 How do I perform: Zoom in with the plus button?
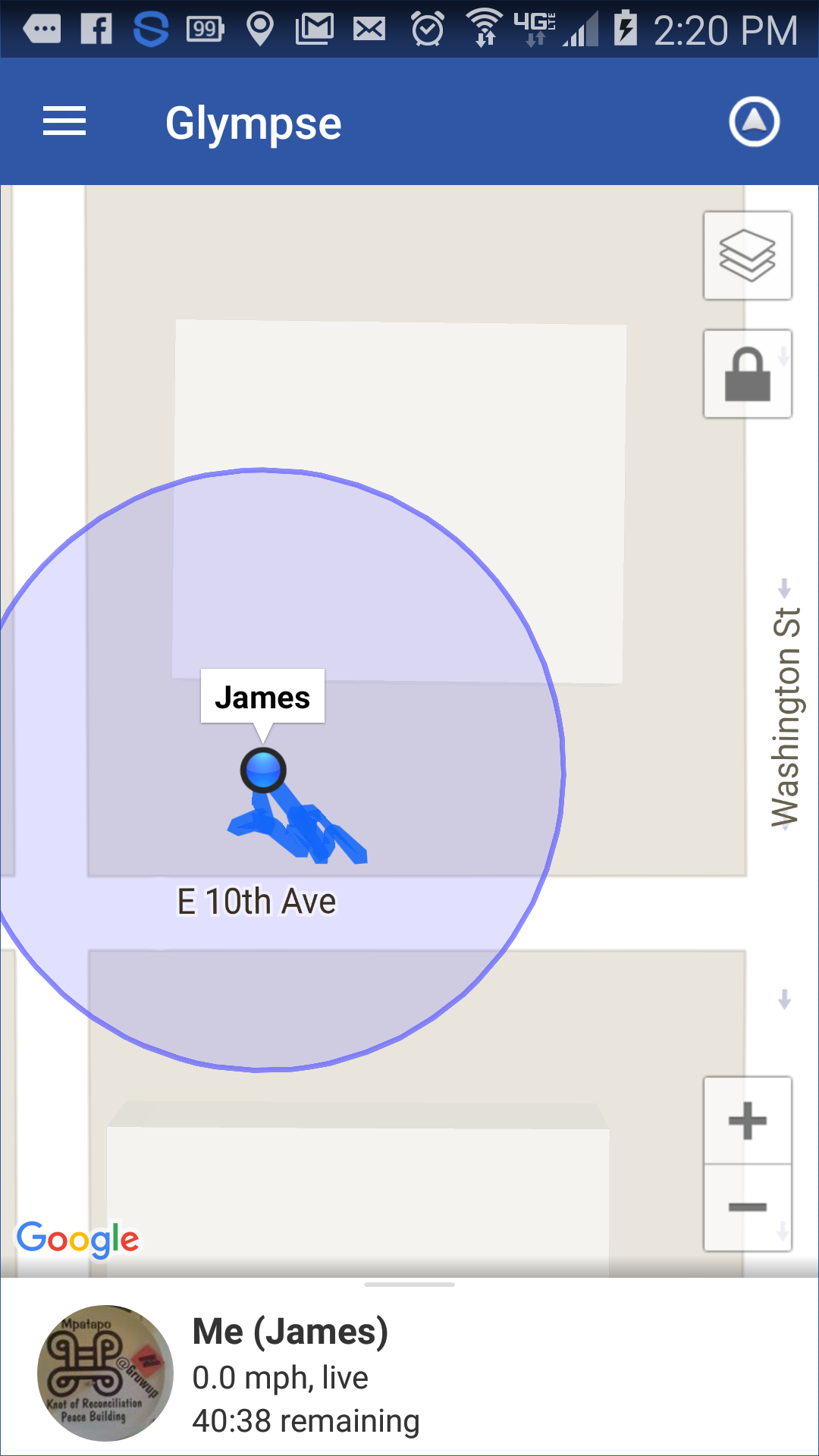coord(748,1121)
